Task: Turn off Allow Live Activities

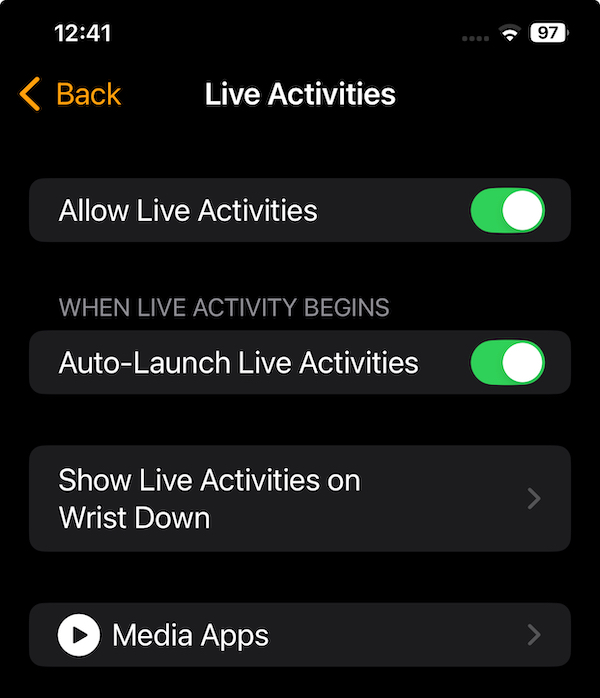Action: pos(507,211)
